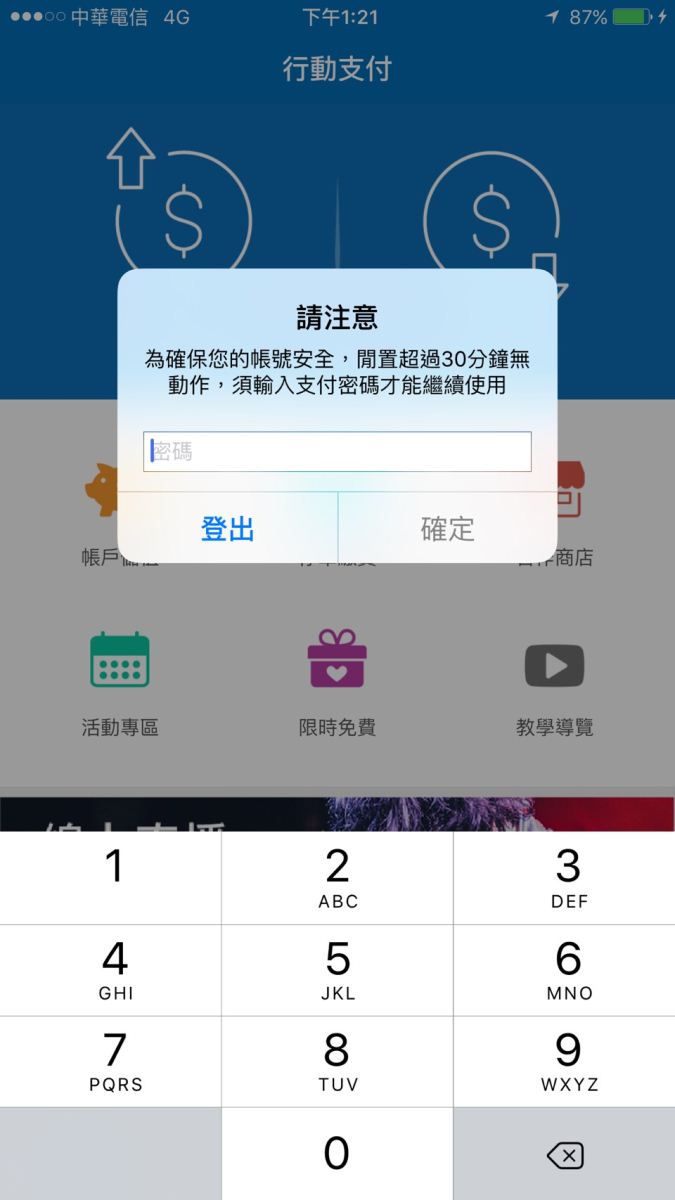Enter digit 8 on the keypad
The image size is (675, 1200).
tap(337, 1061)
